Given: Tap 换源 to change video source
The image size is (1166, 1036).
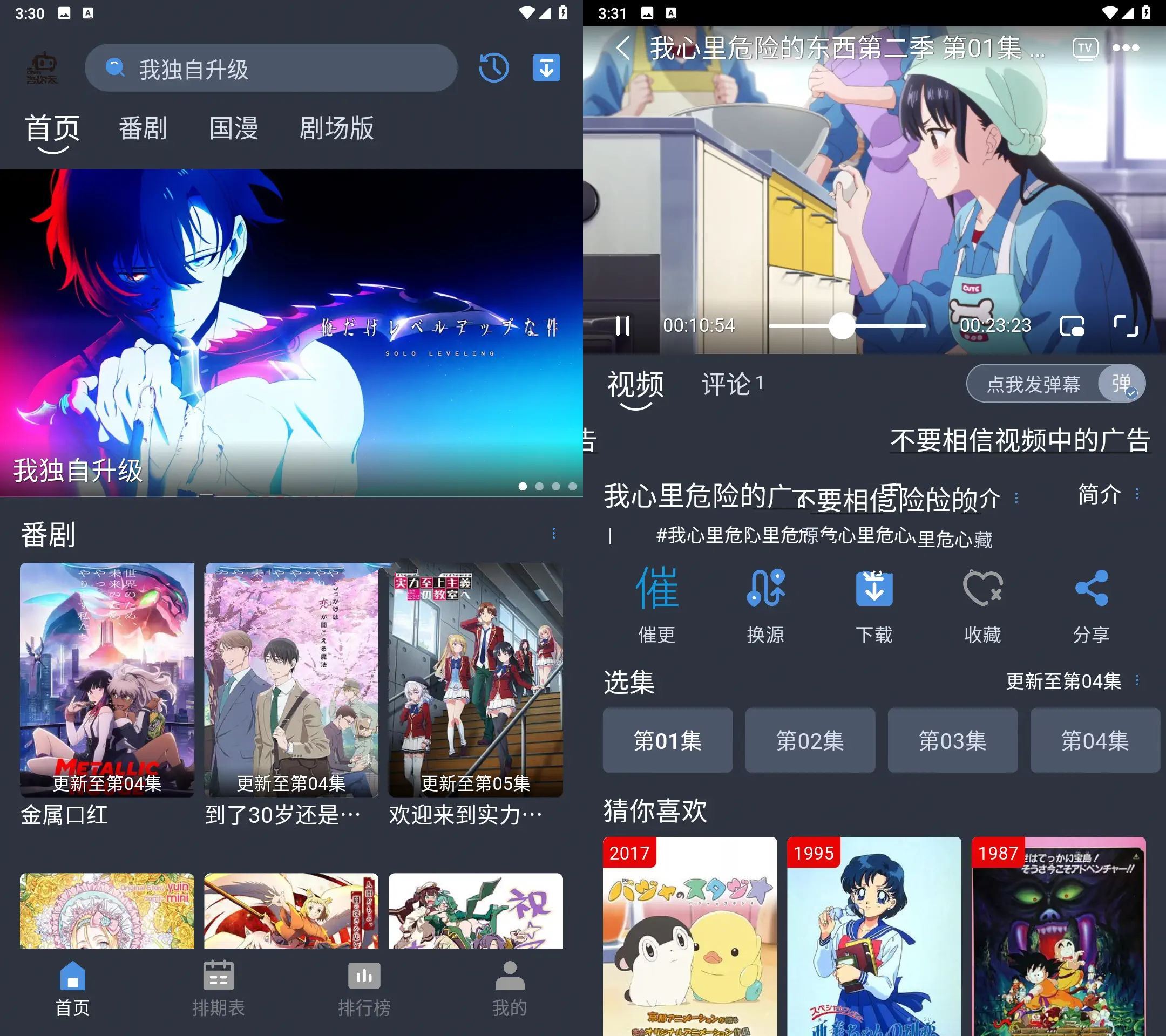Looking at the screenshot, I should [x=765, y=605].
